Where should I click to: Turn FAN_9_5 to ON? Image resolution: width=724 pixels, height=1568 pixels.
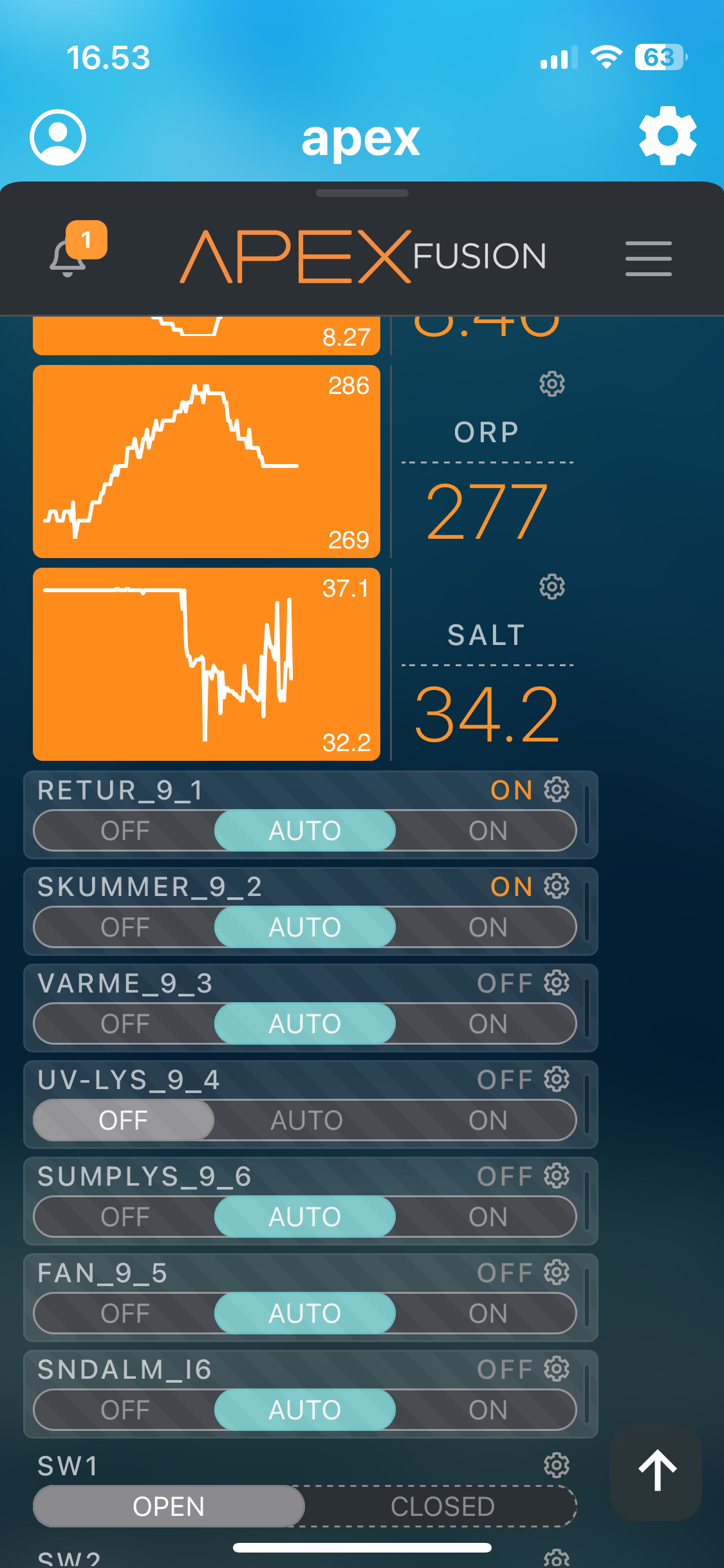pos(488,1313)
